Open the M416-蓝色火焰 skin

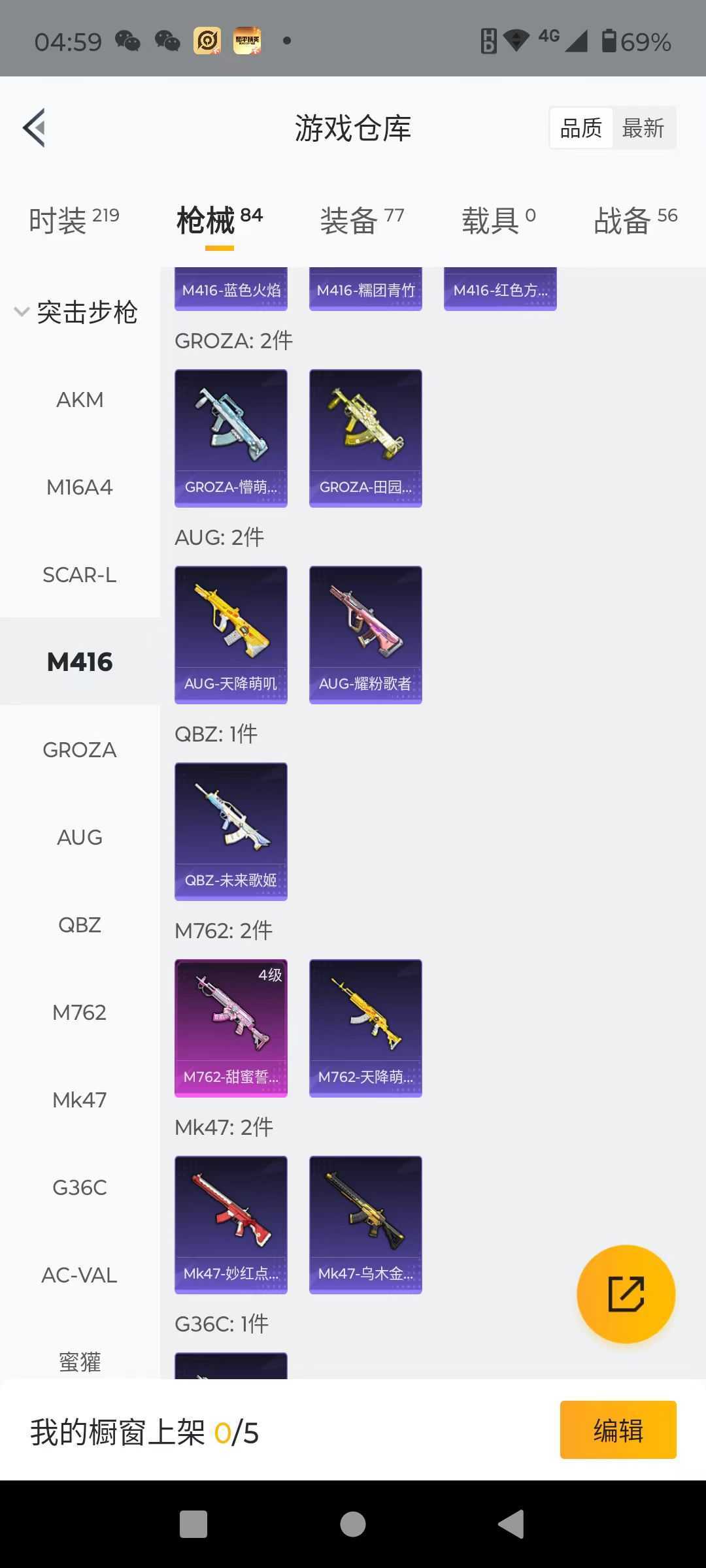tap(231, 289)
